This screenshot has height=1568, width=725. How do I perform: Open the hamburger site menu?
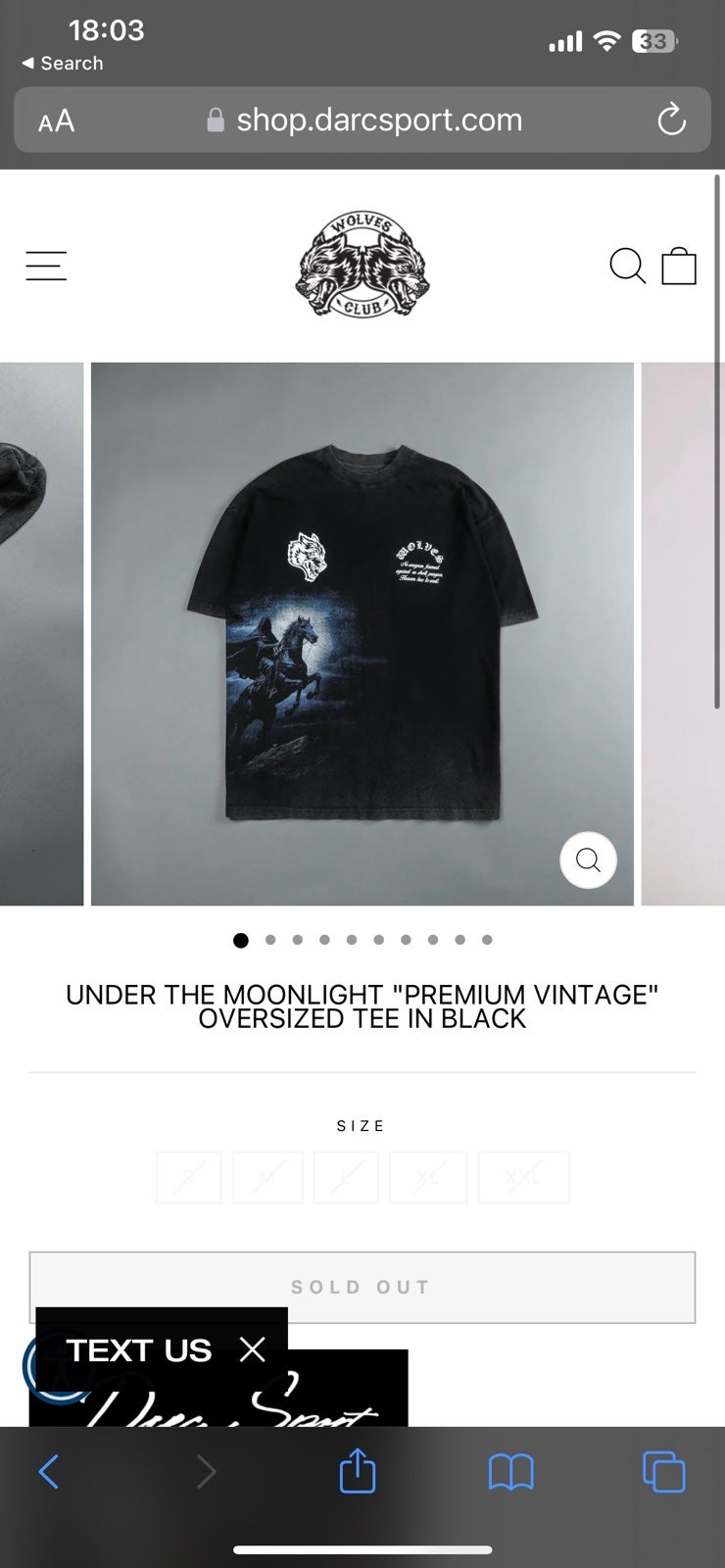tap(46, 267)
